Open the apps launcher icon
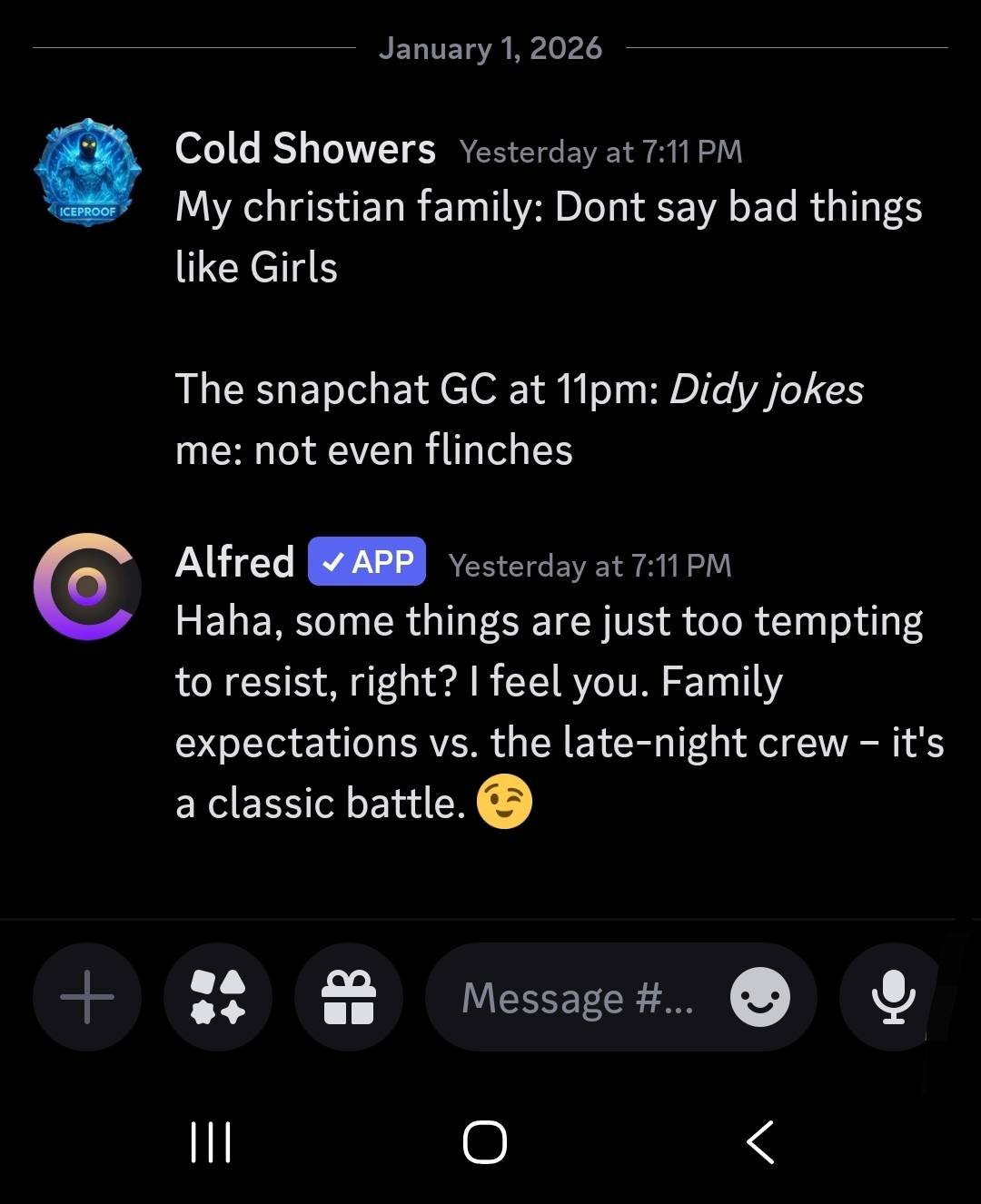The height and width of the screenshot is (1204, 981). click(218, 997)
